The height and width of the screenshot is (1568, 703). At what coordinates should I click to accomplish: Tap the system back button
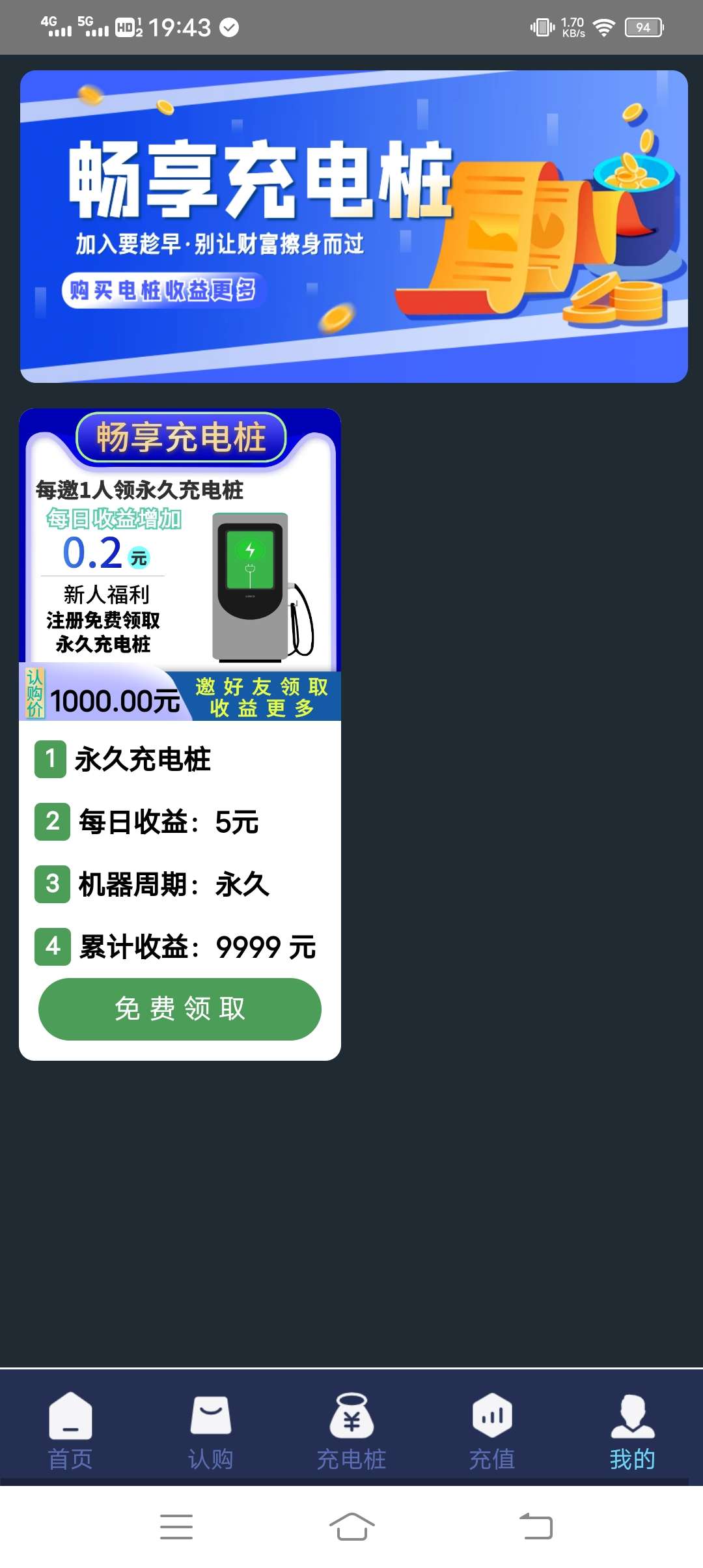click(536, 1526)
